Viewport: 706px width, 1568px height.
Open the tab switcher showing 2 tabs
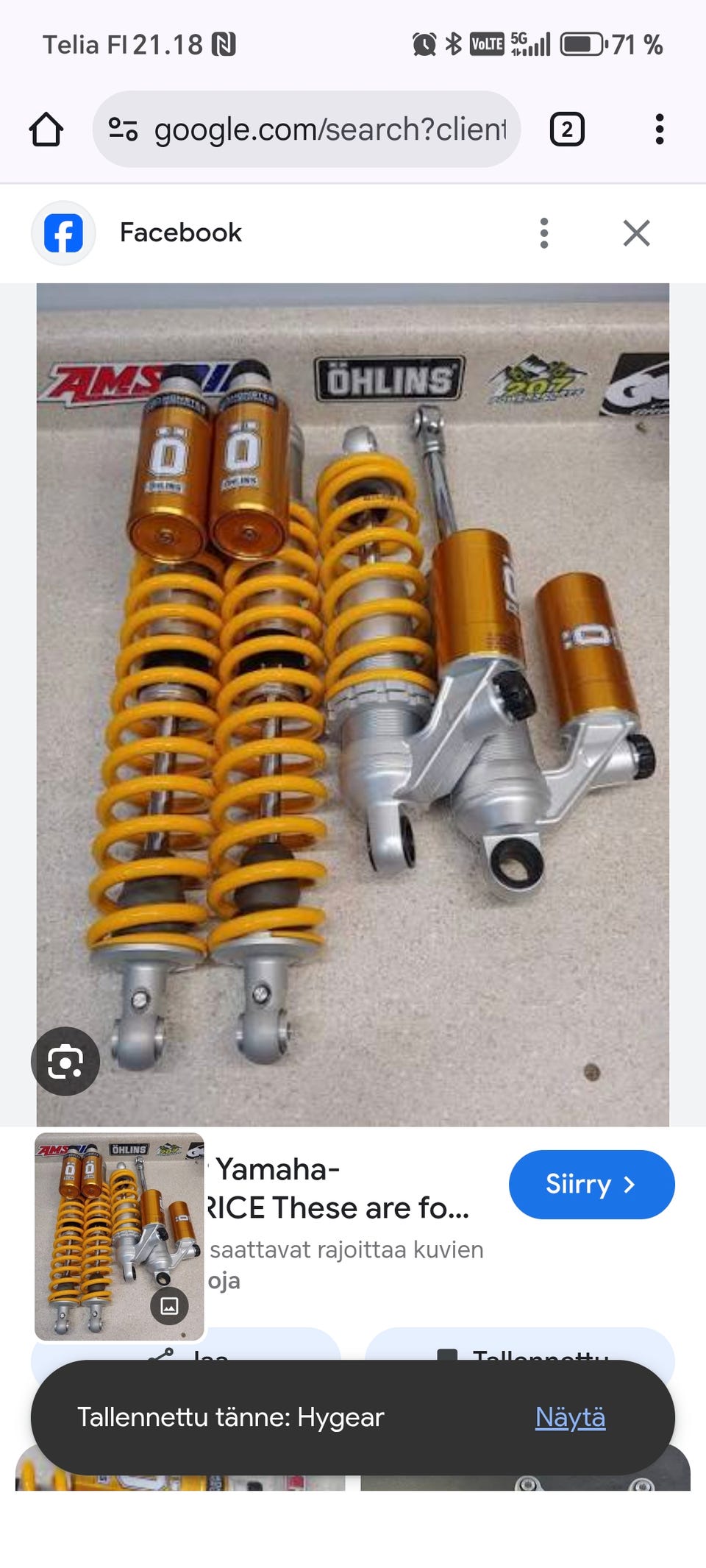point(567,130)
